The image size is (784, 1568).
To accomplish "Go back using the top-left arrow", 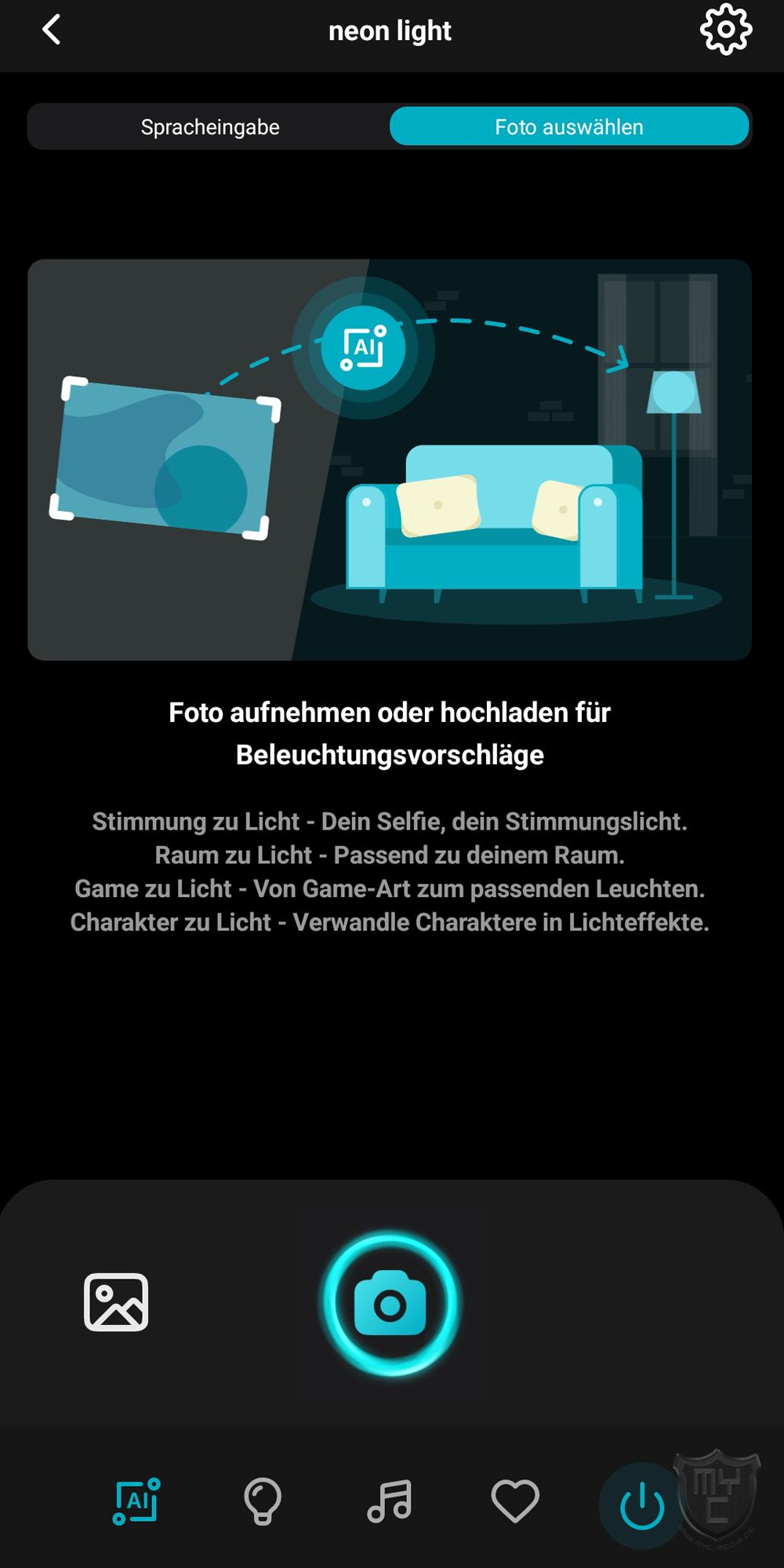I will pyautogui.click(x=52, y=31).
